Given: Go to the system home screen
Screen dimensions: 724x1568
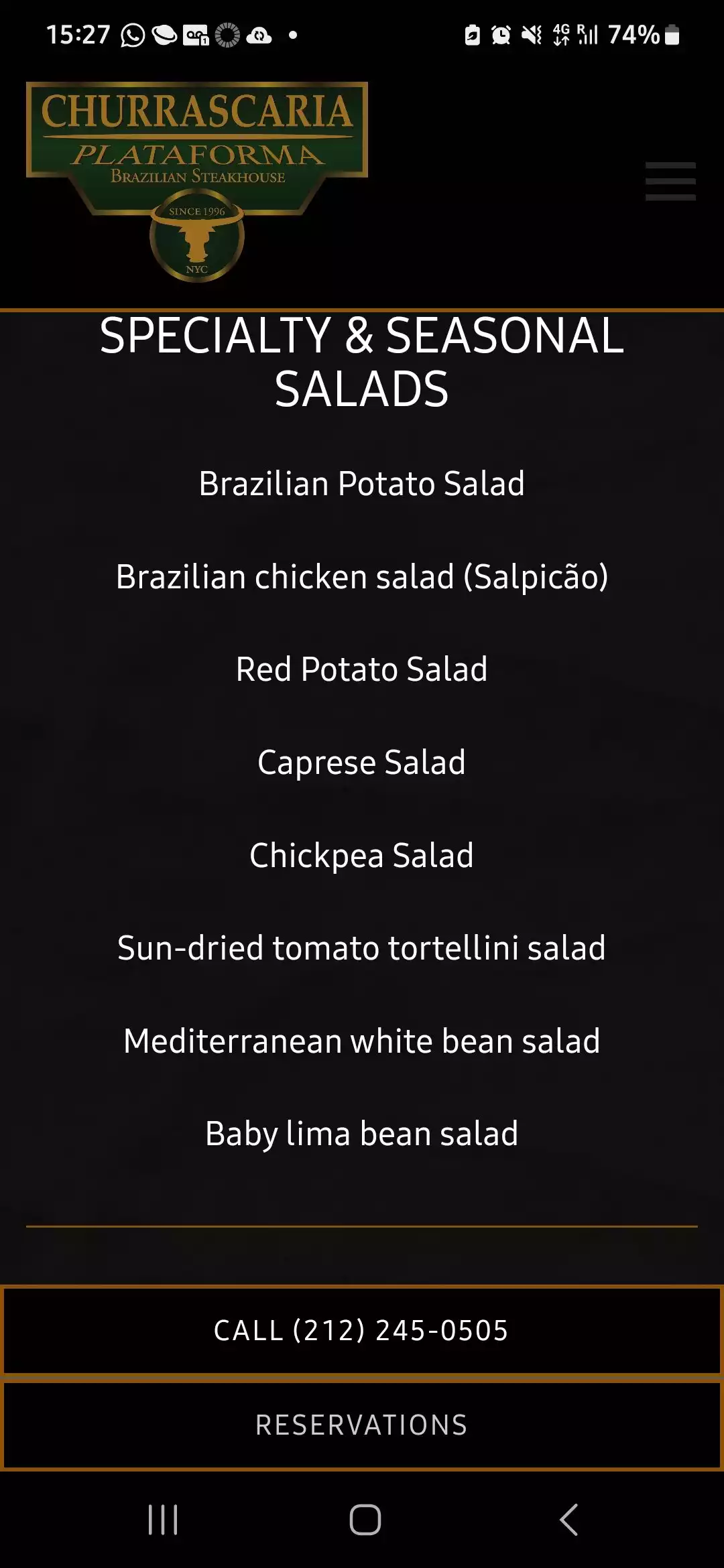Looking at the screenshot, I should pyautogui.click(x=365, y=1519).
